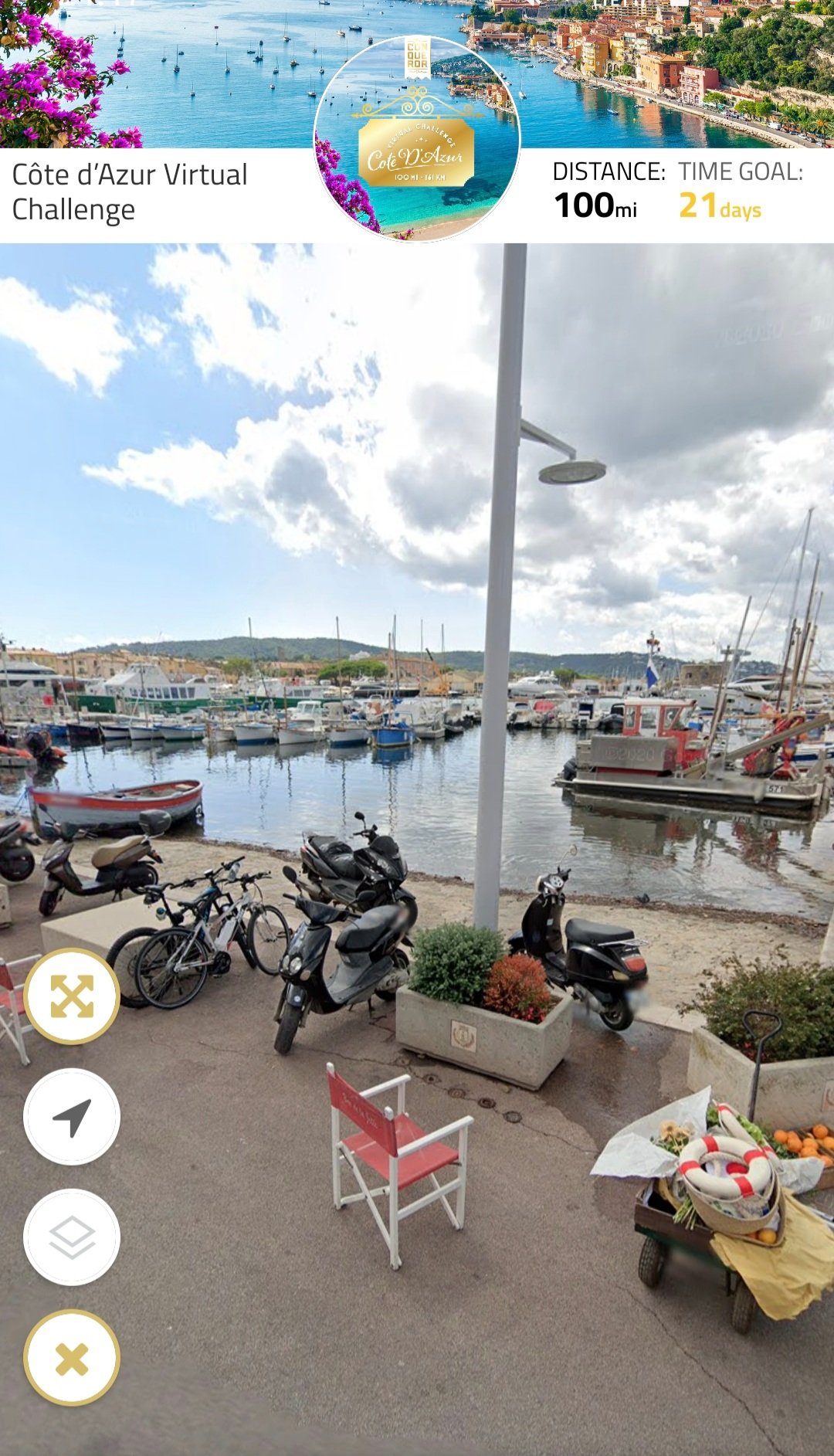Close the street view
The height and width of the screenshot is (1456, 834).
(72, 1358)
